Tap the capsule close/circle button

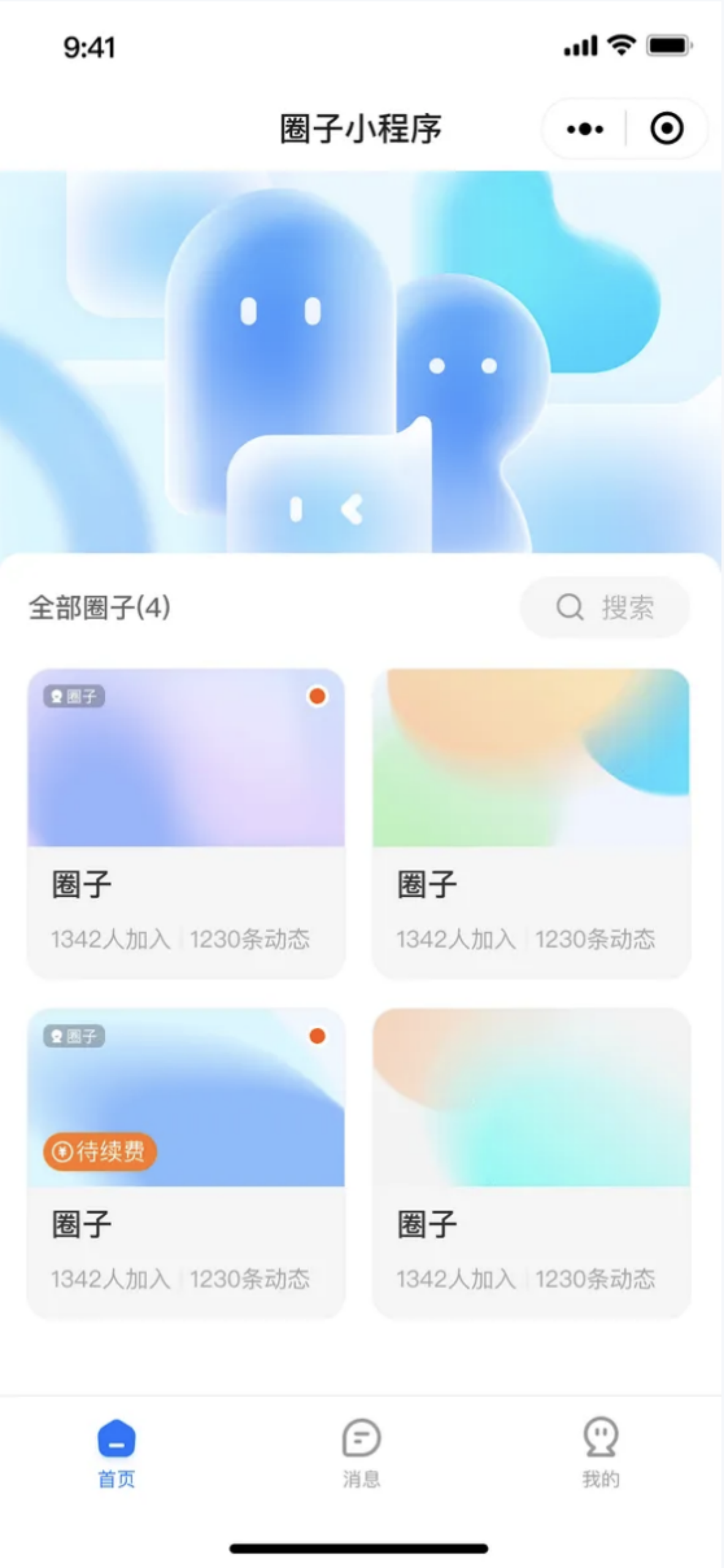coord(667,129)
